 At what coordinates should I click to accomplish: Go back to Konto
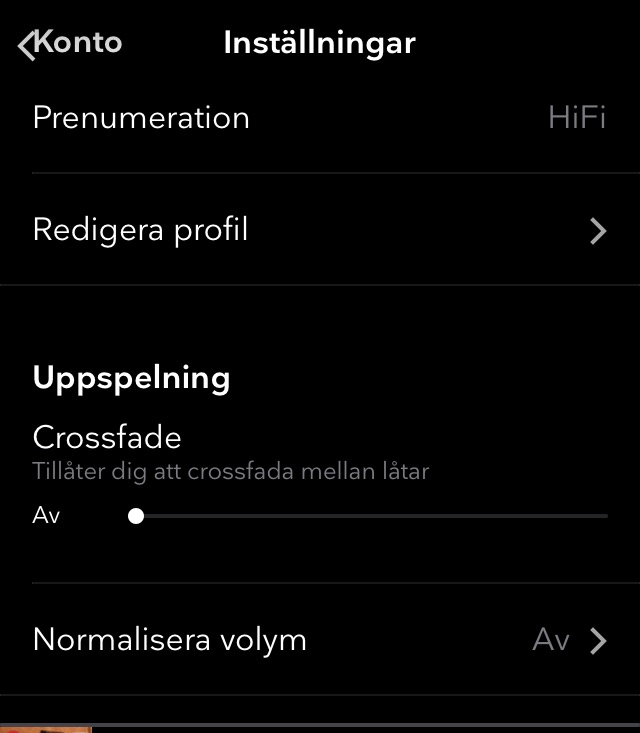(70, 43)
